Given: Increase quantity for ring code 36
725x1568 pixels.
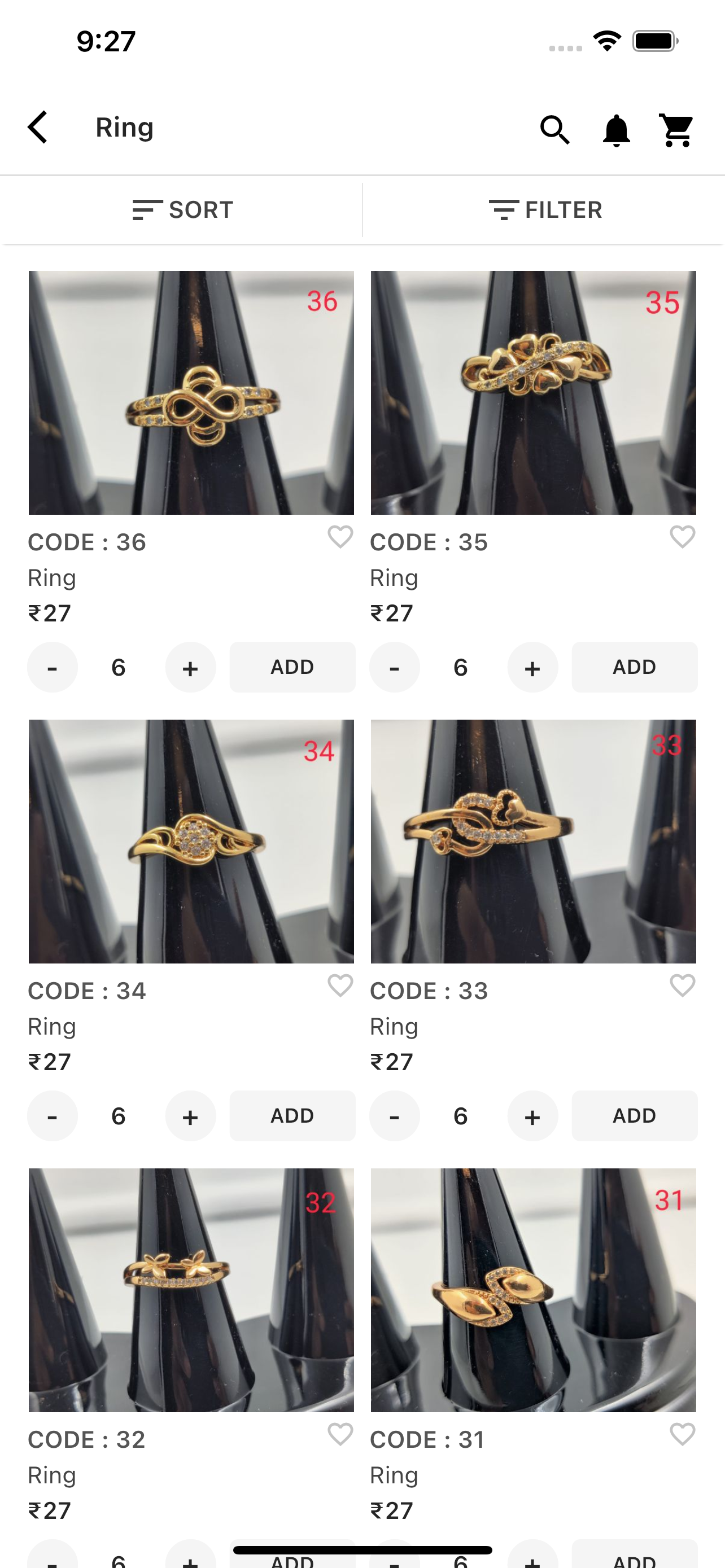Looking at the screenshot, I should pyautogui.click(x=190, y=668).
